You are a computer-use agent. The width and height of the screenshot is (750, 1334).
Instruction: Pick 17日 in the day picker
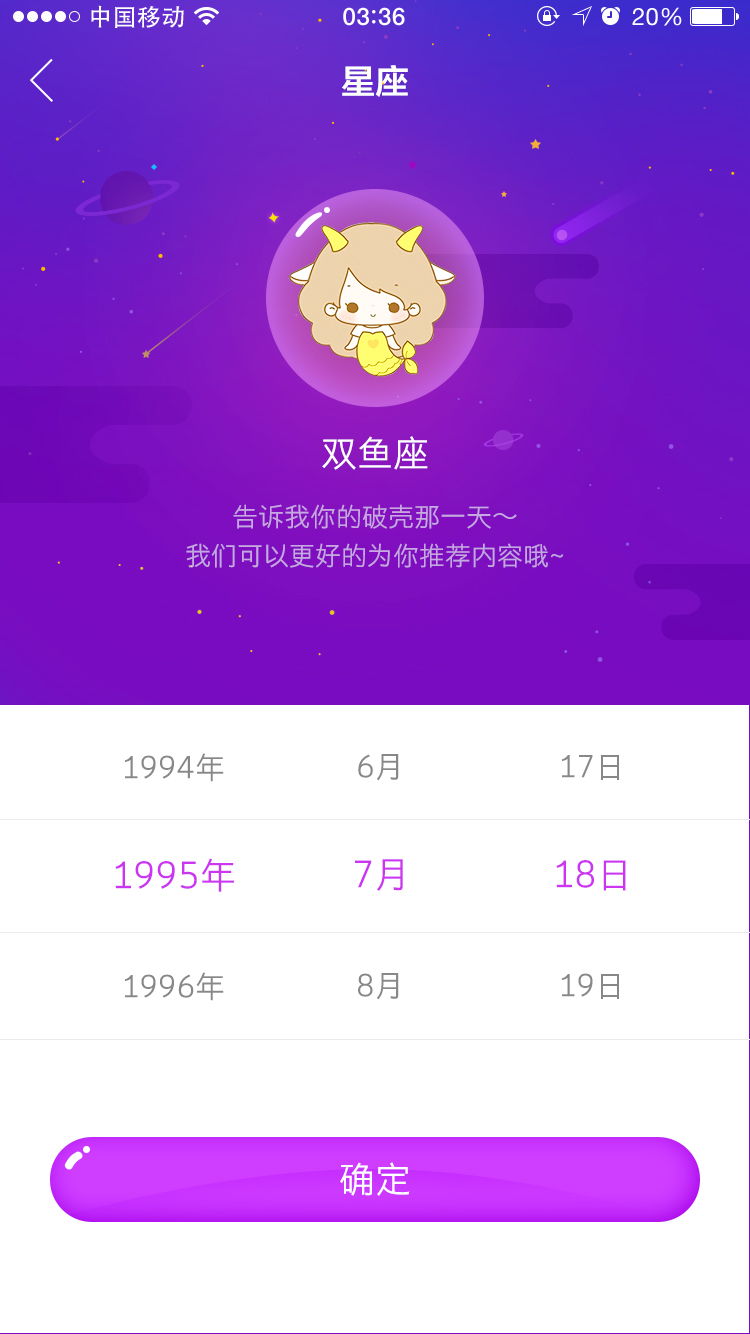pyautogui.click(x=591, y=767)
